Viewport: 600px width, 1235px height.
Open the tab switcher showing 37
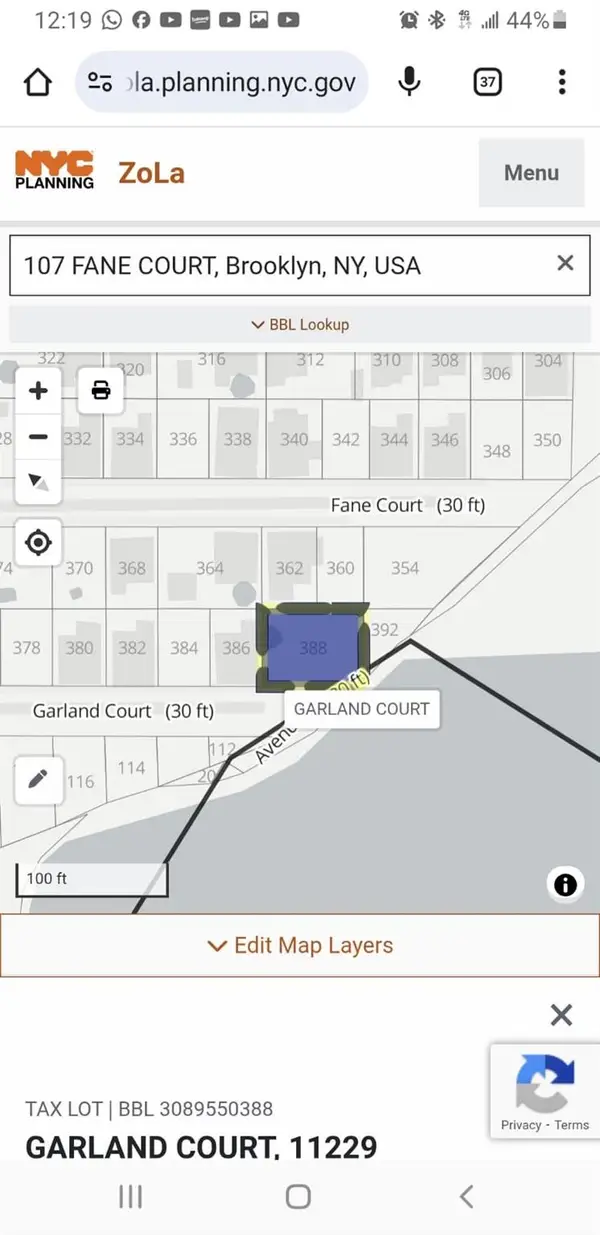tap(487, 82)
